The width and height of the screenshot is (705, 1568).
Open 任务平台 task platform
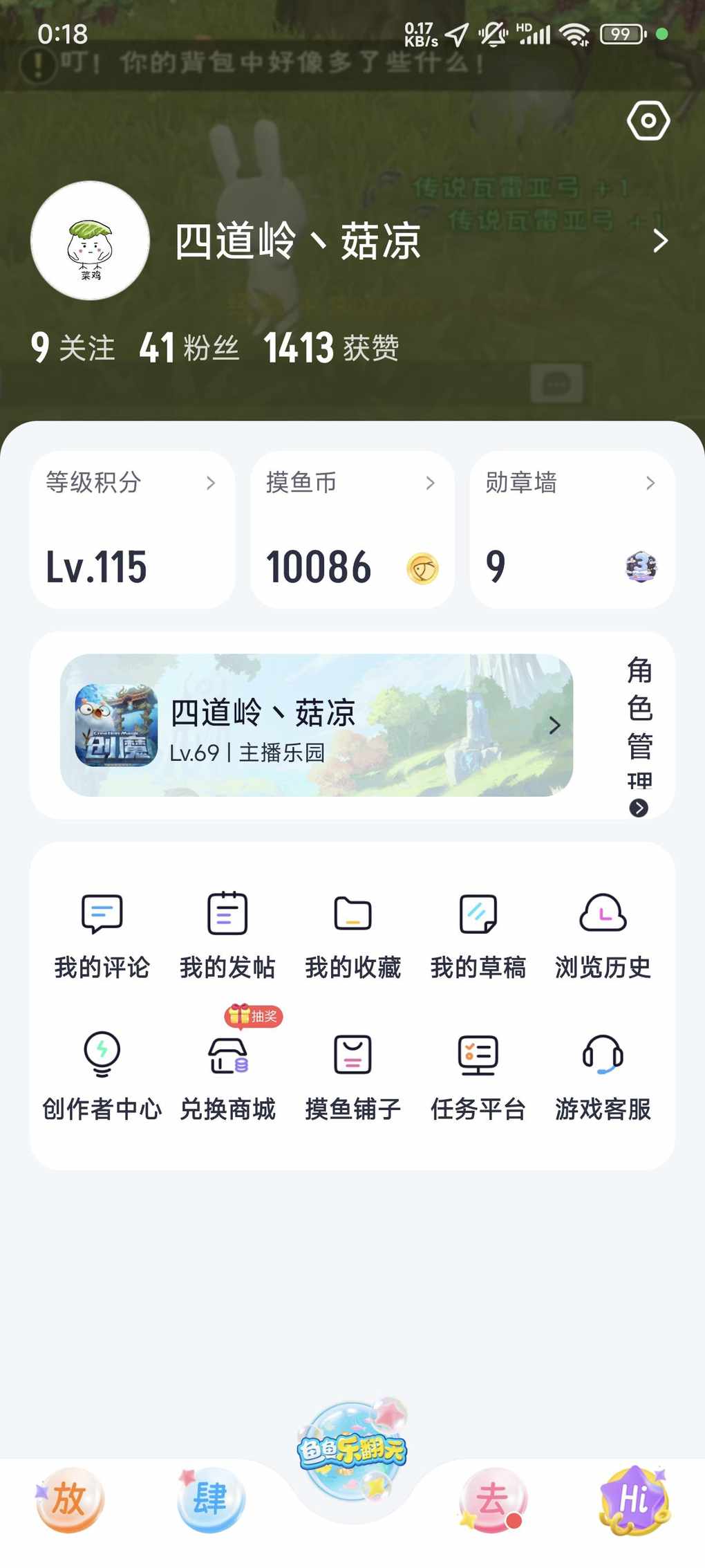tap(478, 1076)
